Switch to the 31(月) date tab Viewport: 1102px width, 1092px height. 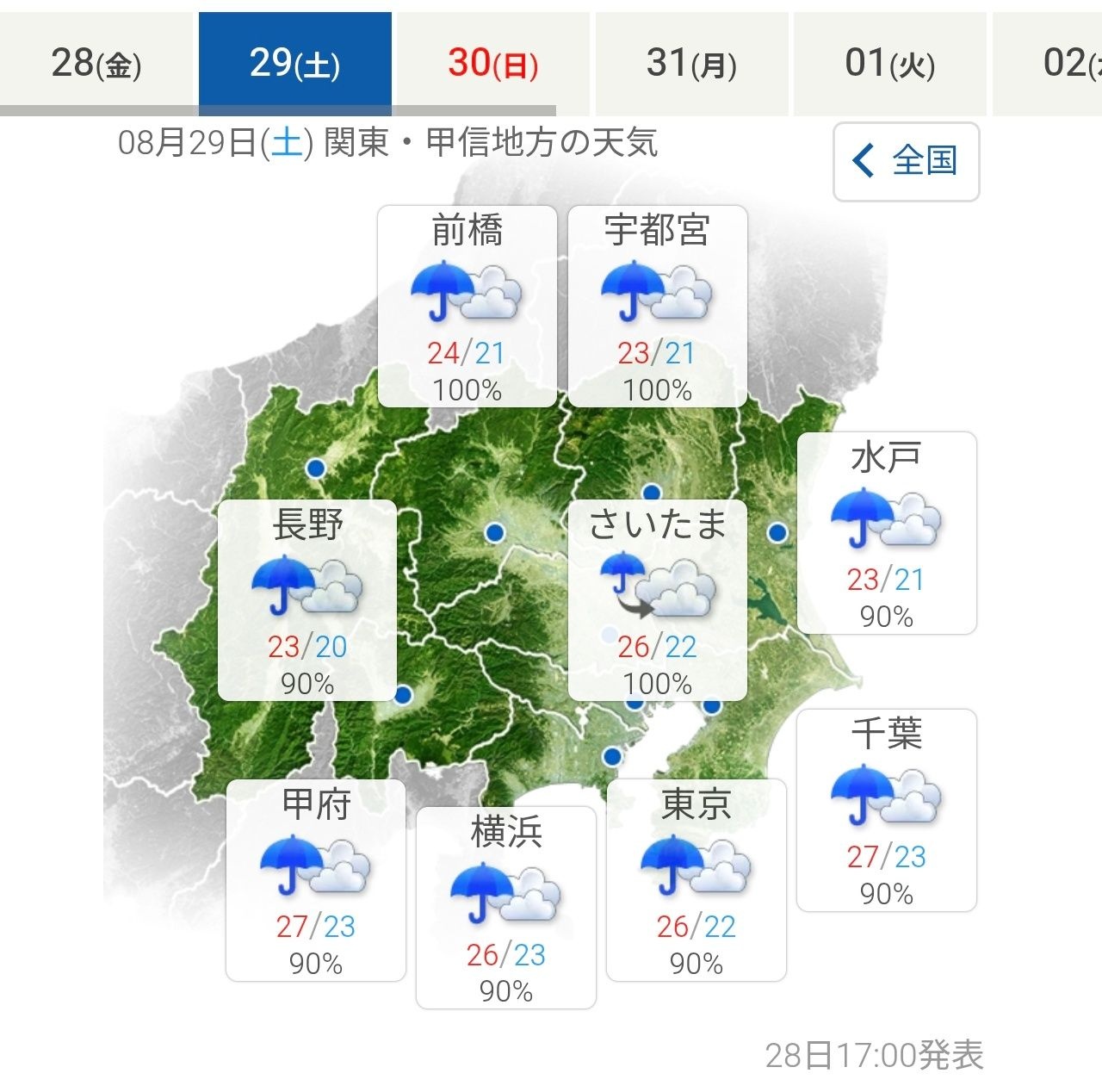point(691,64)
